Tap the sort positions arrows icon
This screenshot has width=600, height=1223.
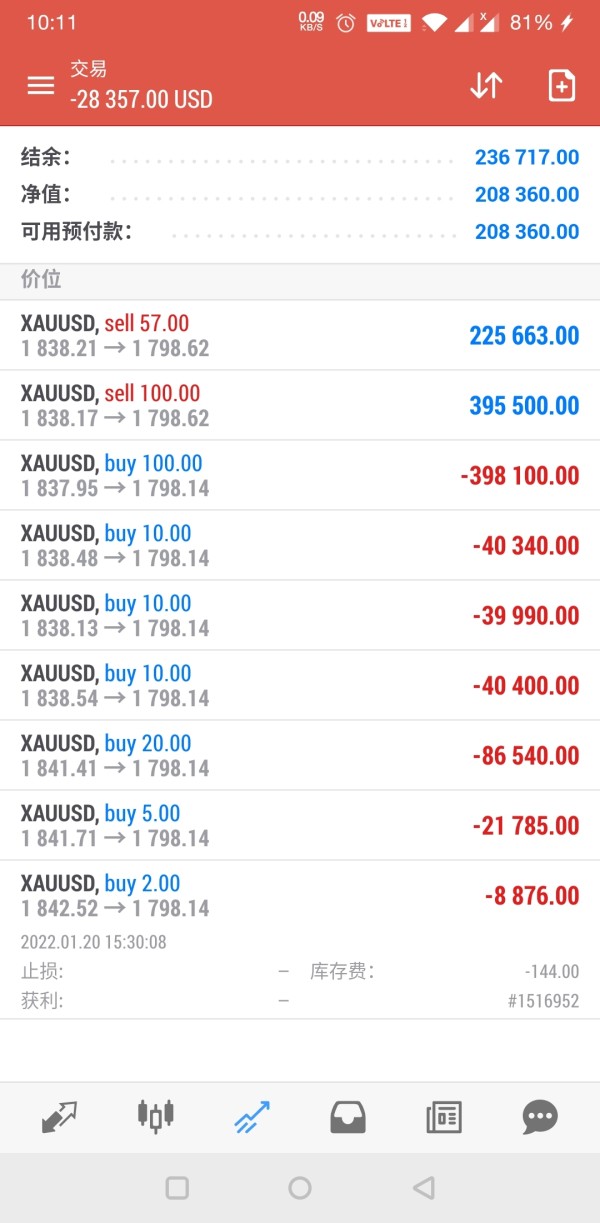tap(486, 85)
